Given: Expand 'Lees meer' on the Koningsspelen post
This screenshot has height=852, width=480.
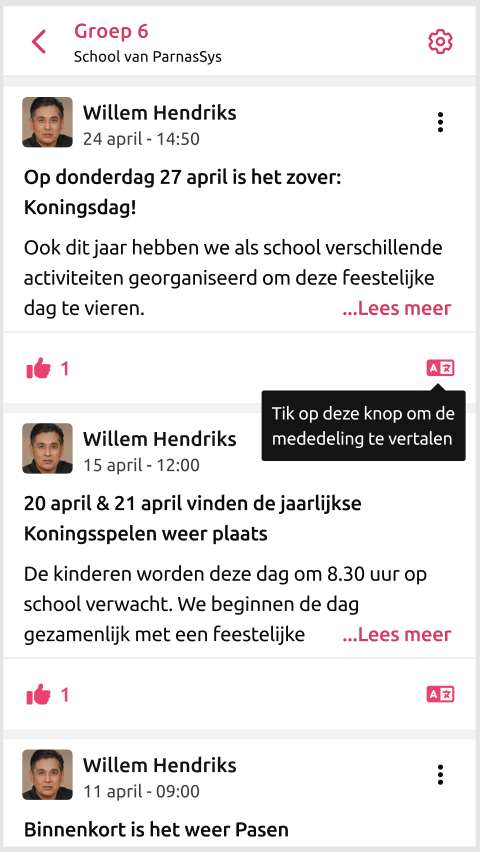Looking at the screenshot, I should tap(397, 634).
